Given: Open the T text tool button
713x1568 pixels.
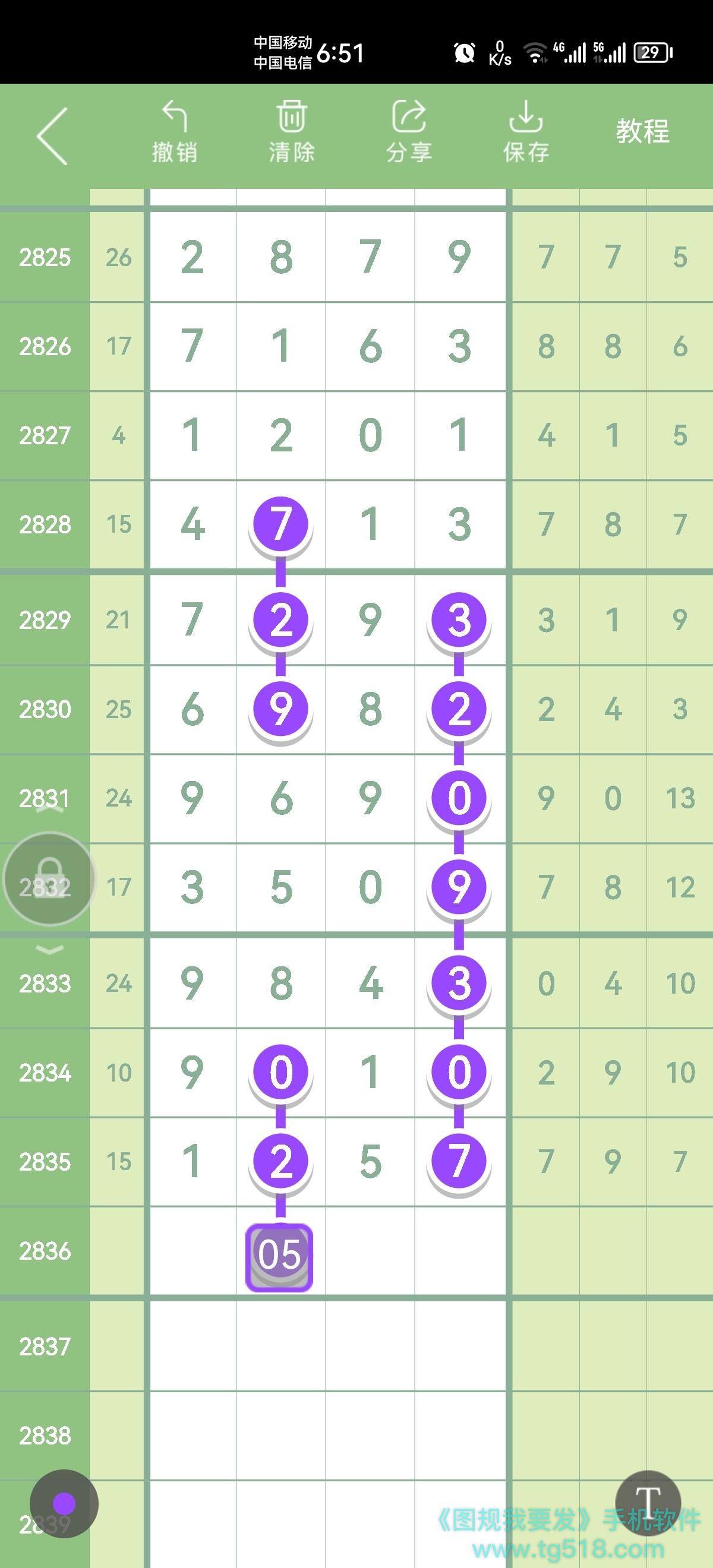Looking at the screenshot, I should point(648,1503).
